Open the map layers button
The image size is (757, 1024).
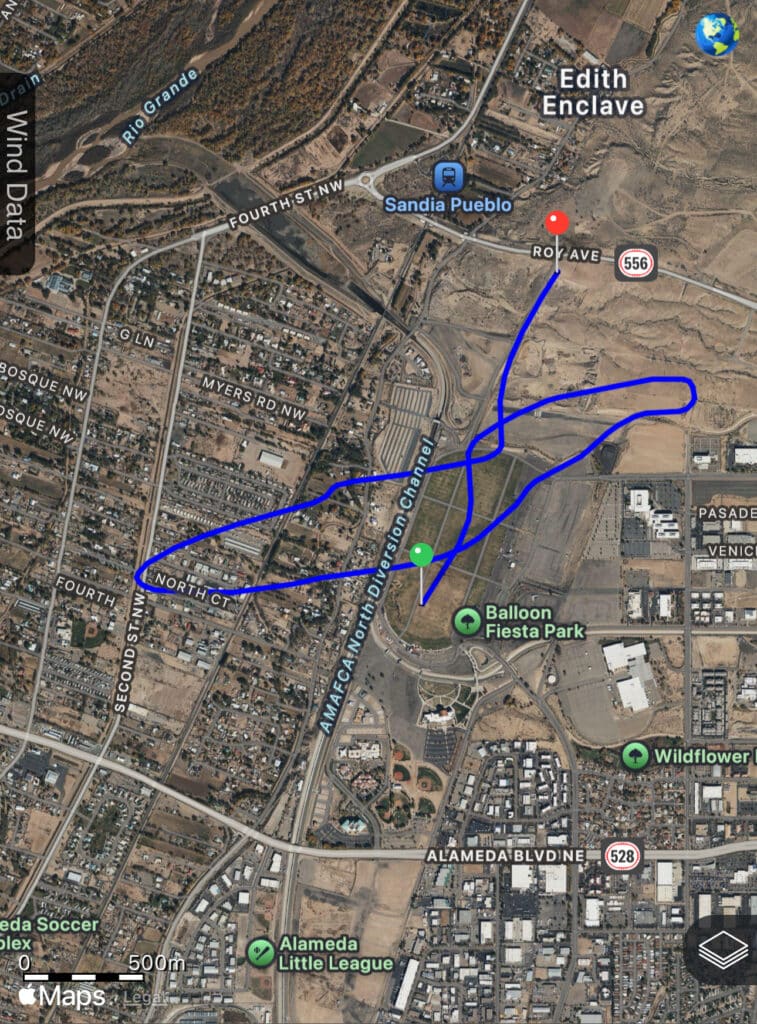(x=722, y=951)
